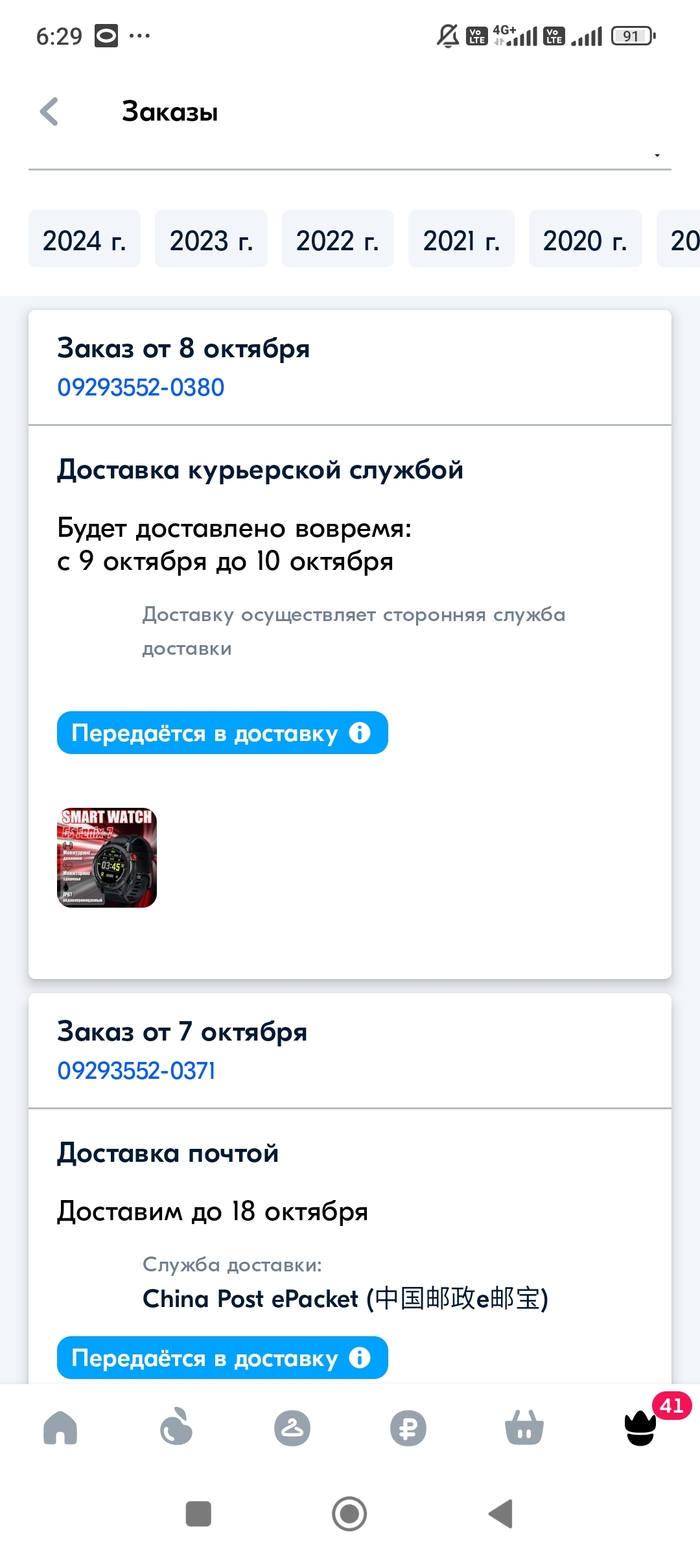Tap status badge in the 7 октября order
The image size is (700, 1556).
221,1358
